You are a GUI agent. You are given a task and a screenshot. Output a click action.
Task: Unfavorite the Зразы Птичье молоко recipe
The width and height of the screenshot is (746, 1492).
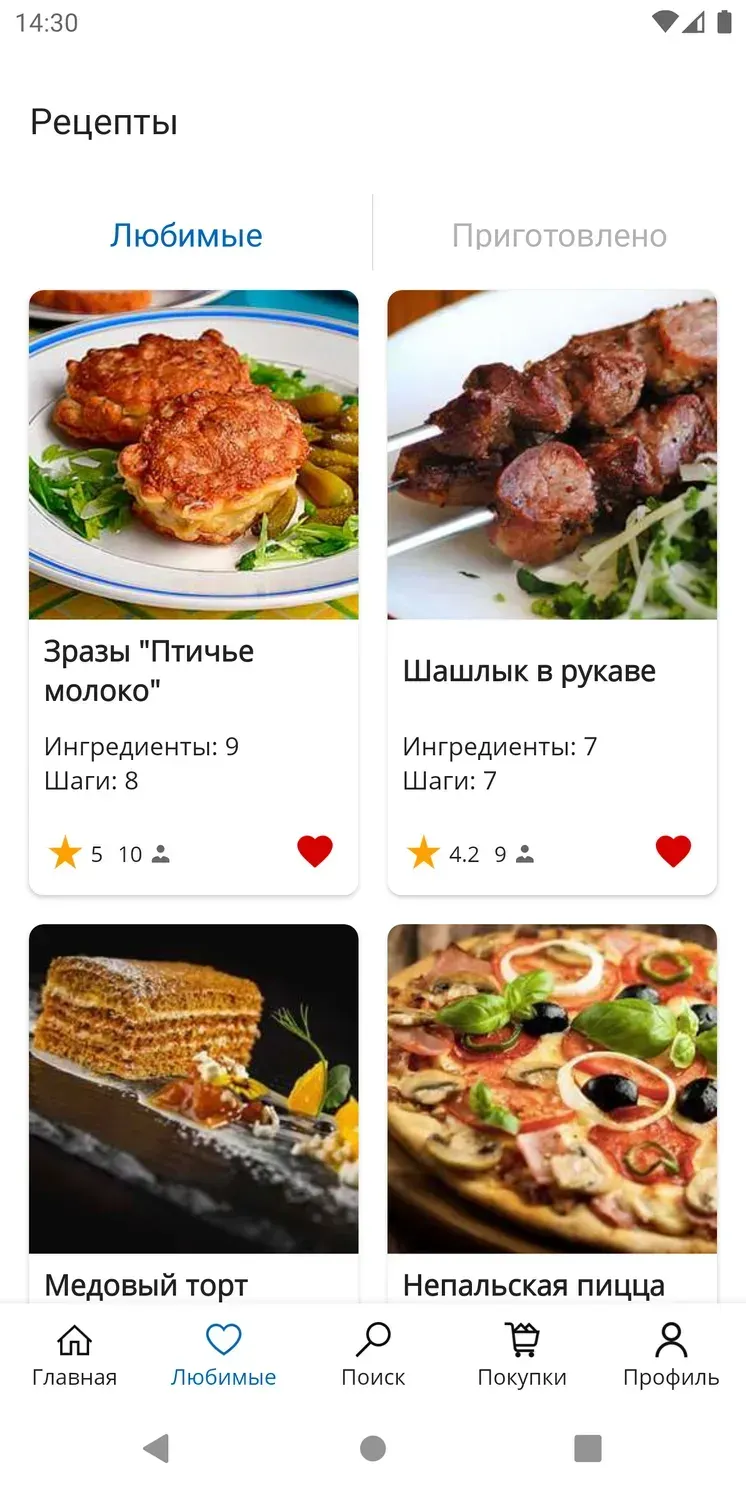pos(315,851)
